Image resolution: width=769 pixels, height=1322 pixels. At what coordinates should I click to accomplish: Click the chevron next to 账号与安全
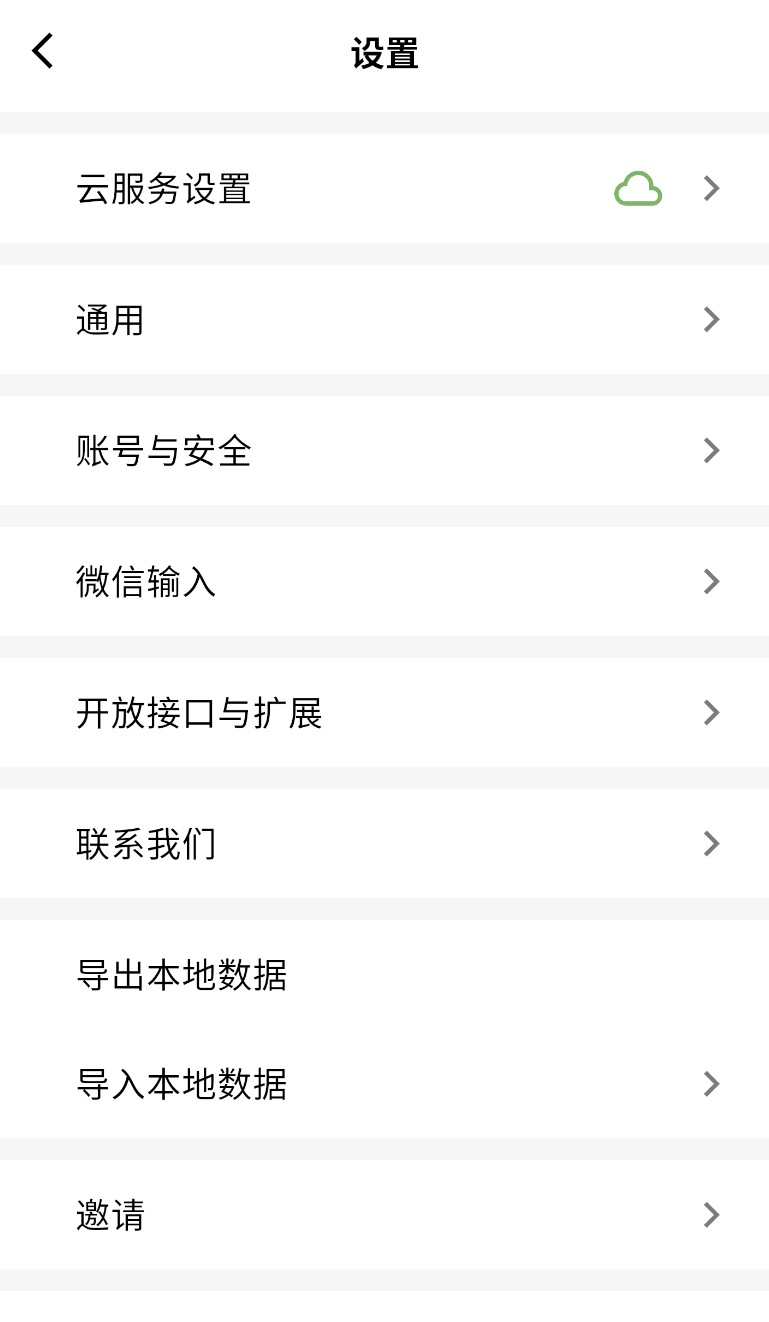pos(711,451)
